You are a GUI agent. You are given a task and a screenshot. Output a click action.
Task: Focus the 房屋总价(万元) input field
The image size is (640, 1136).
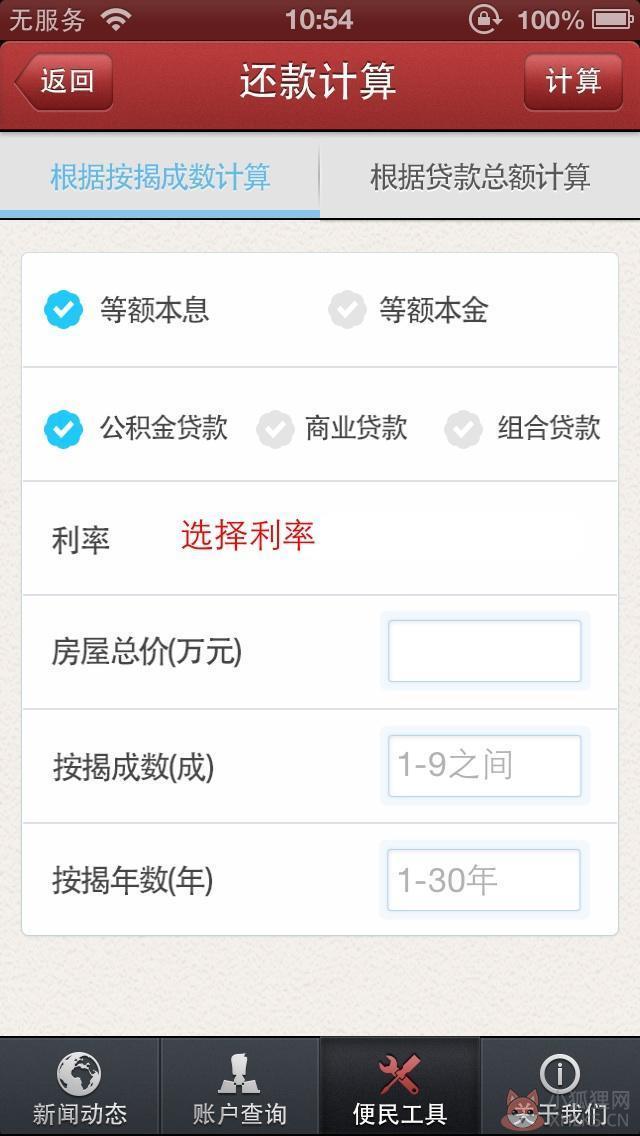(485, 651)
